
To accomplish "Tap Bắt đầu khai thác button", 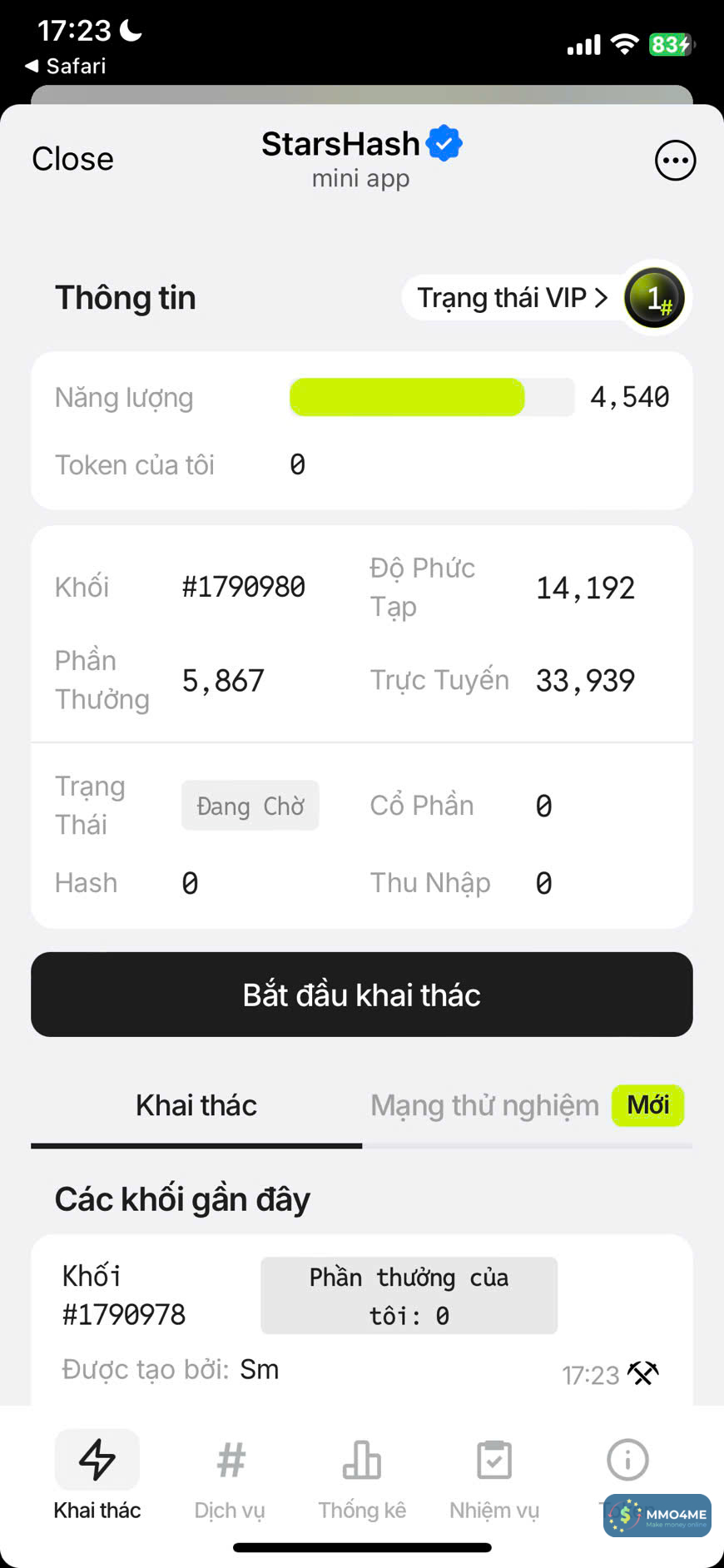I will click(x=362, y=995).
